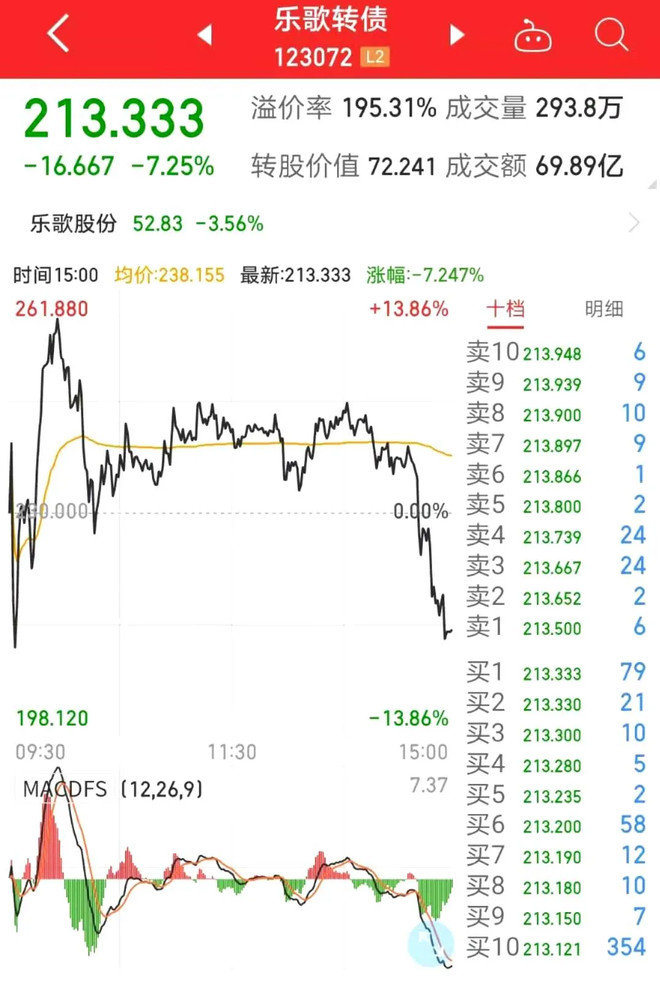Open MACDFS indicator settings
This screenshot has width=660, height=993.
point(113,789)
